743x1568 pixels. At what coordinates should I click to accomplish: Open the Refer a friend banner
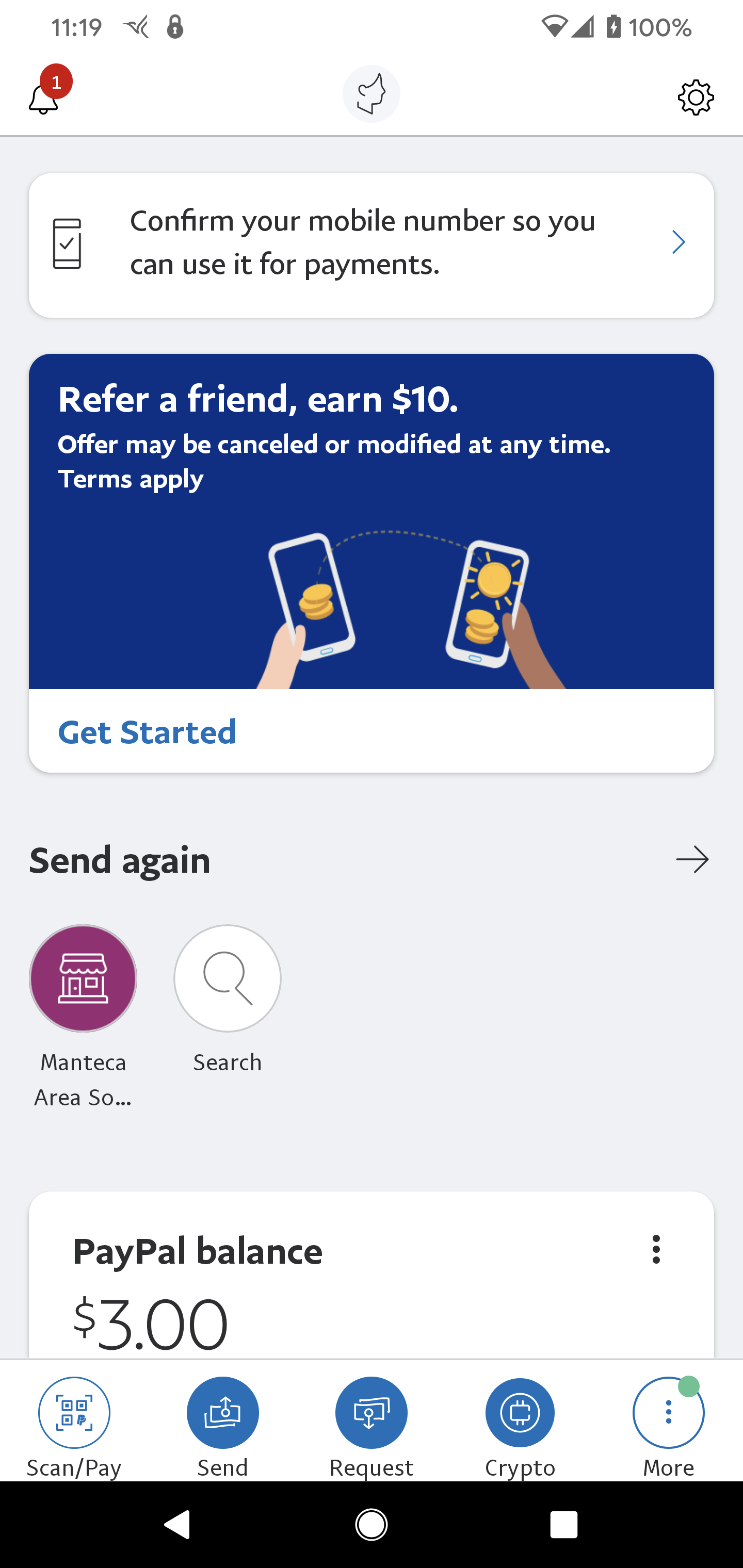pos(371,521)
